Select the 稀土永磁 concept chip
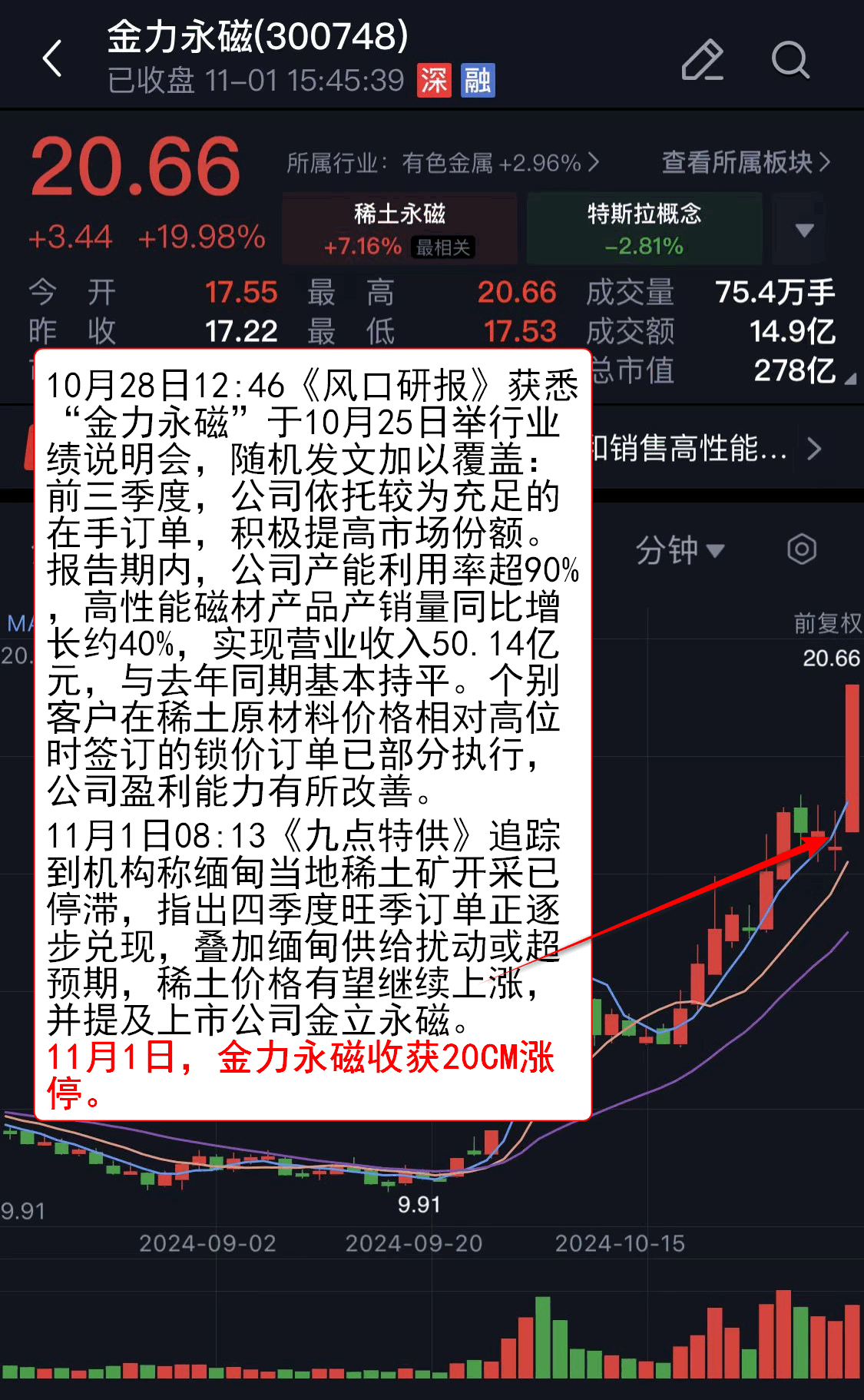The height and width of the screenshot is (1400, 864). pyautogui.click(x=399, y=229)
